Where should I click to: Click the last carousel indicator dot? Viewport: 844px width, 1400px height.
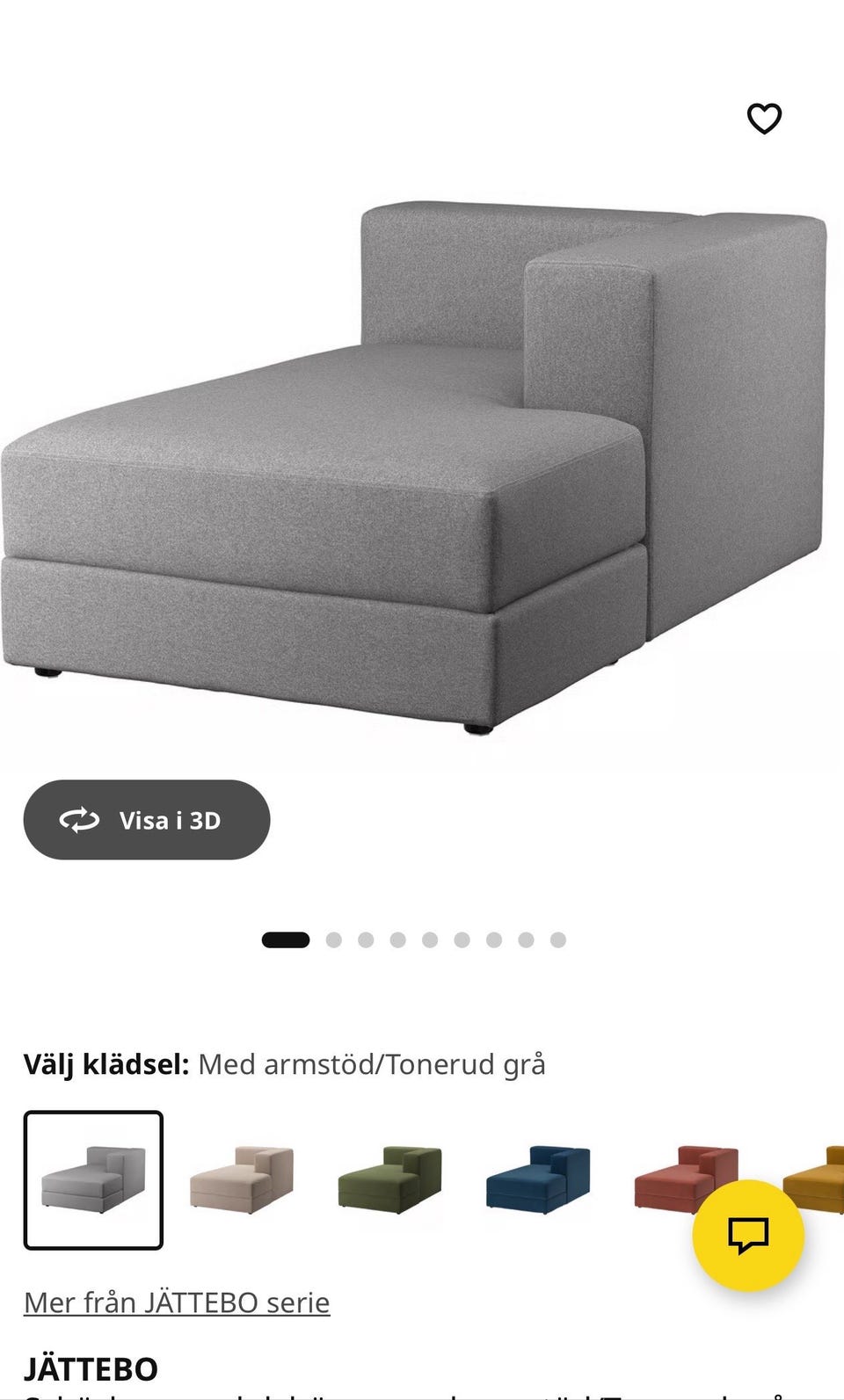(x=557, y=939)
